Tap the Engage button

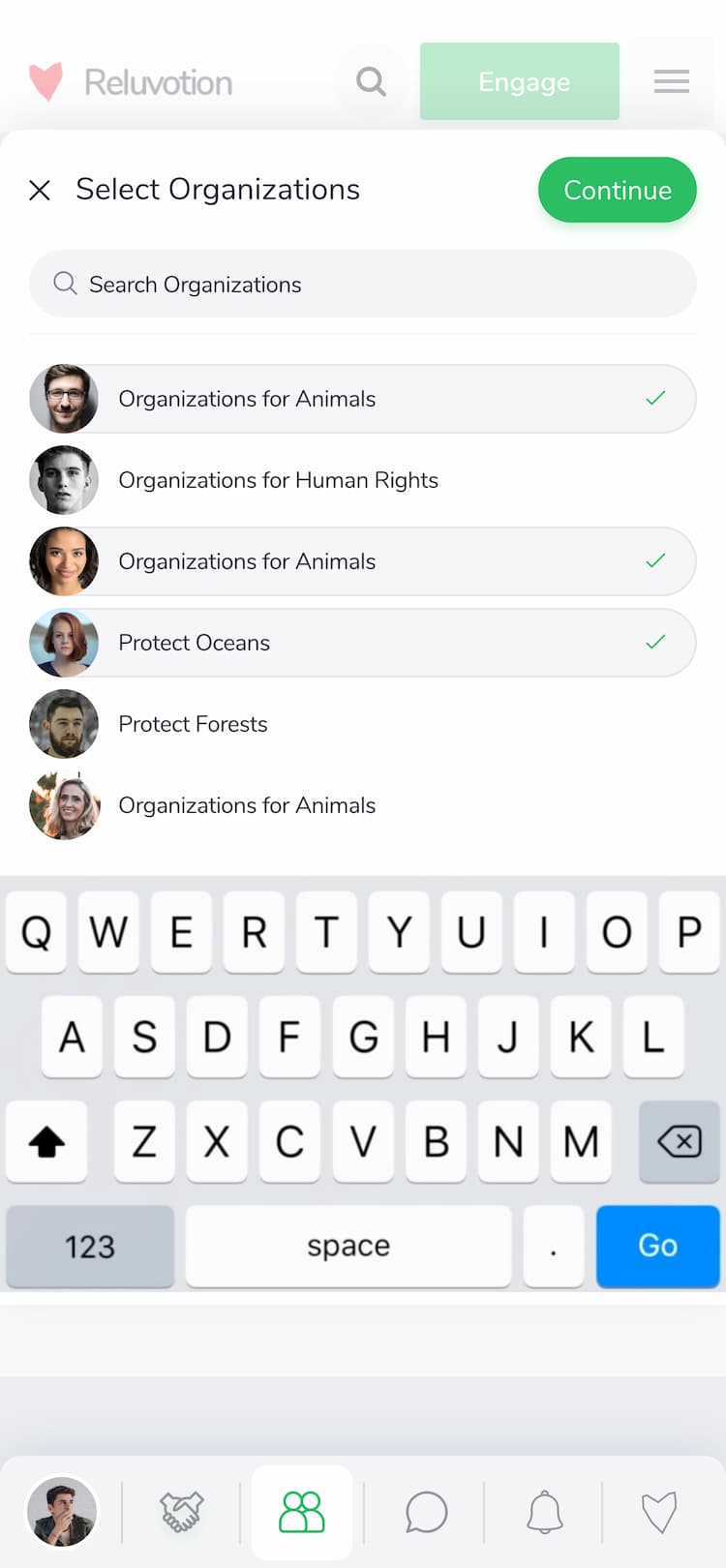[520, 82]
